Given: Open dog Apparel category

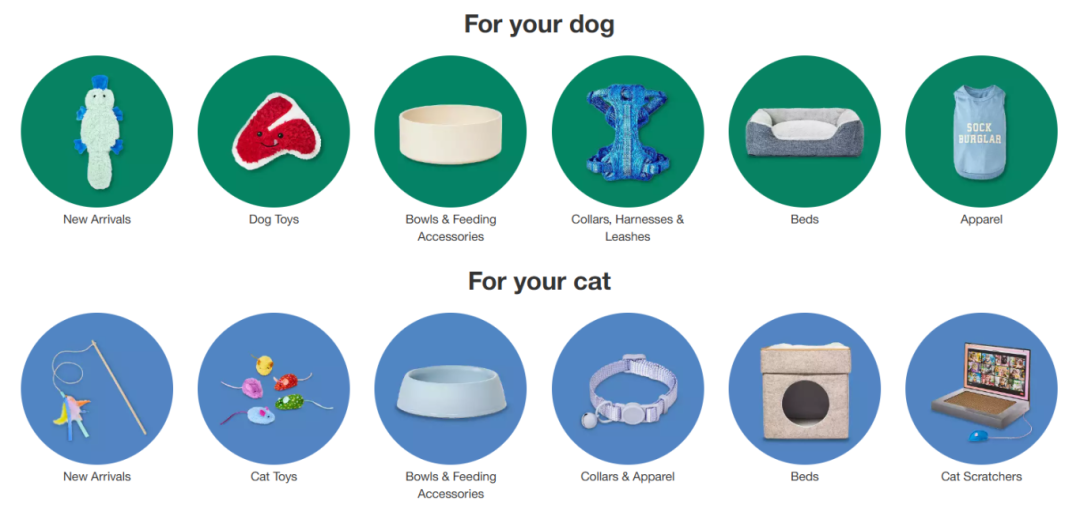Looking at the screenshot, I should pos(981,131).
